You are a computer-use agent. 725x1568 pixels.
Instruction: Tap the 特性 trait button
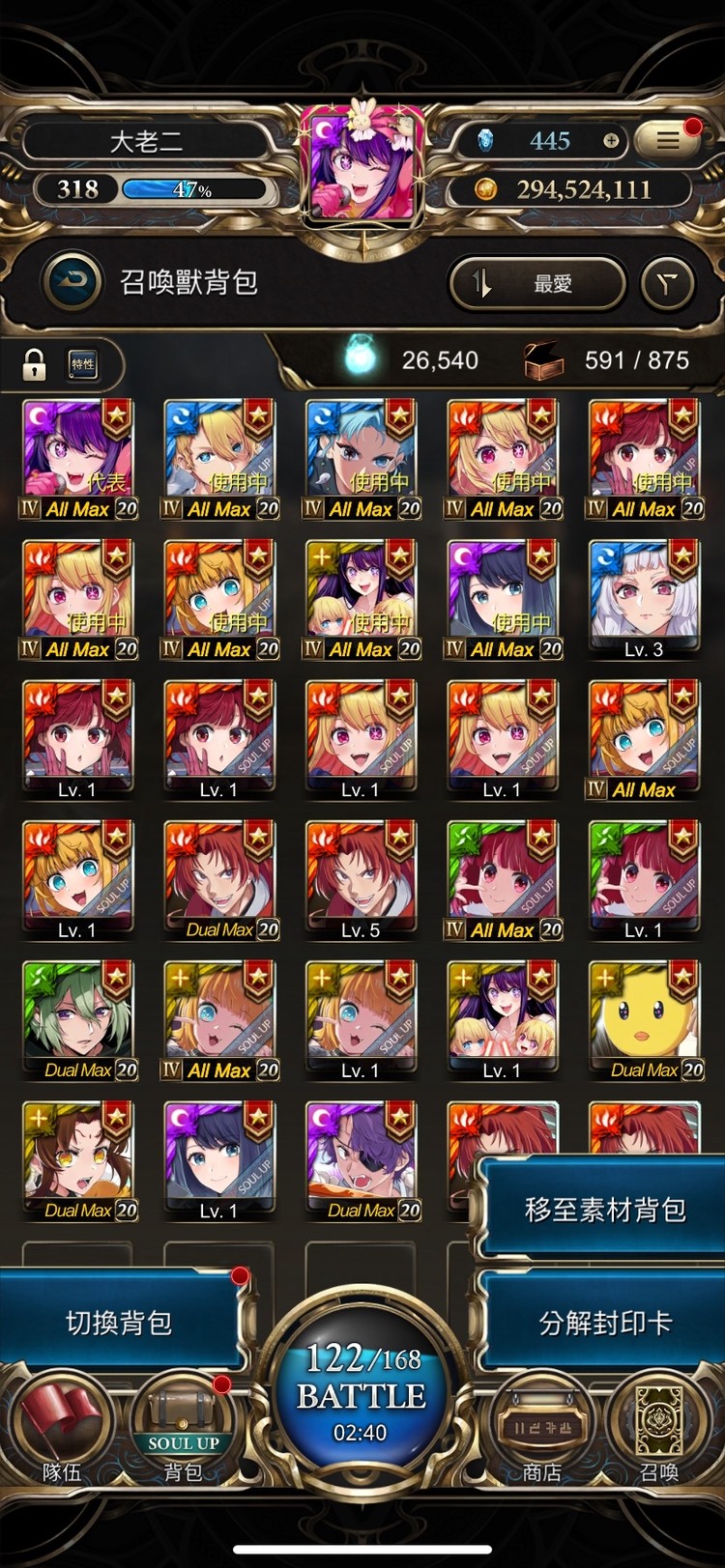83,364
